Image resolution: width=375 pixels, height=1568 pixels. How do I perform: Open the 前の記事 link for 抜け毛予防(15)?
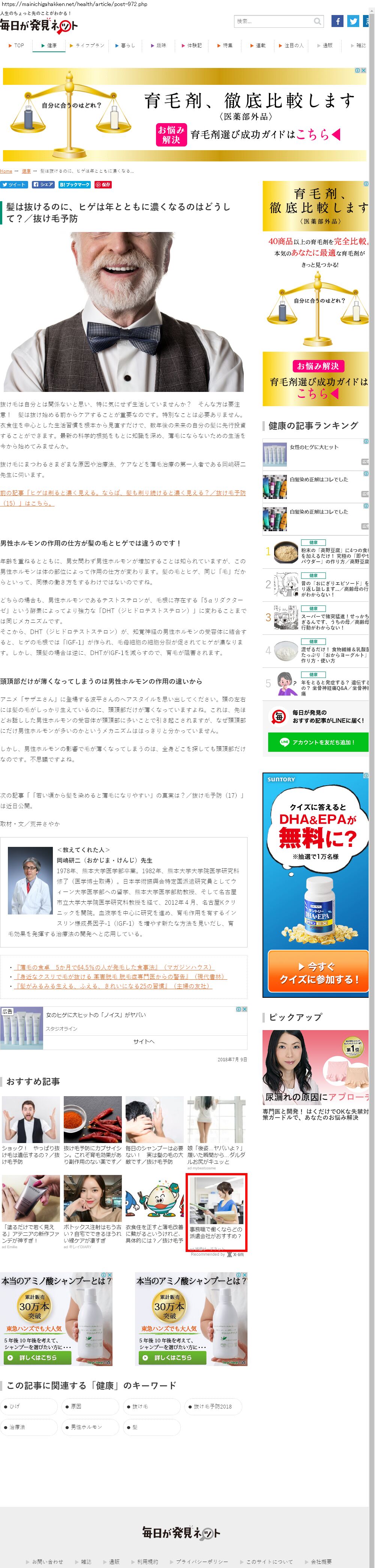(x=123, y=498)
